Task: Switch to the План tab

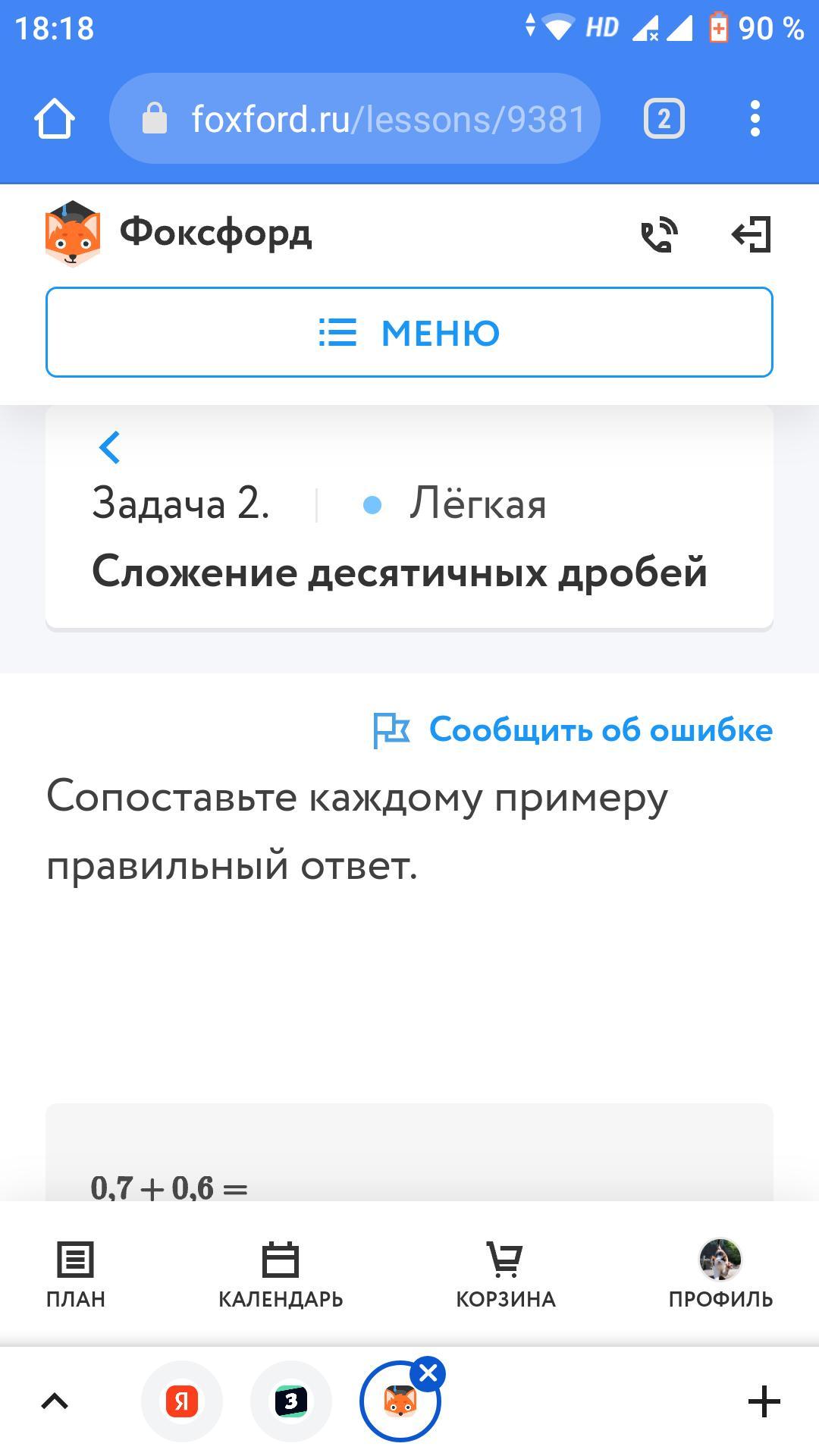Action: click(x=76, y=1276)
